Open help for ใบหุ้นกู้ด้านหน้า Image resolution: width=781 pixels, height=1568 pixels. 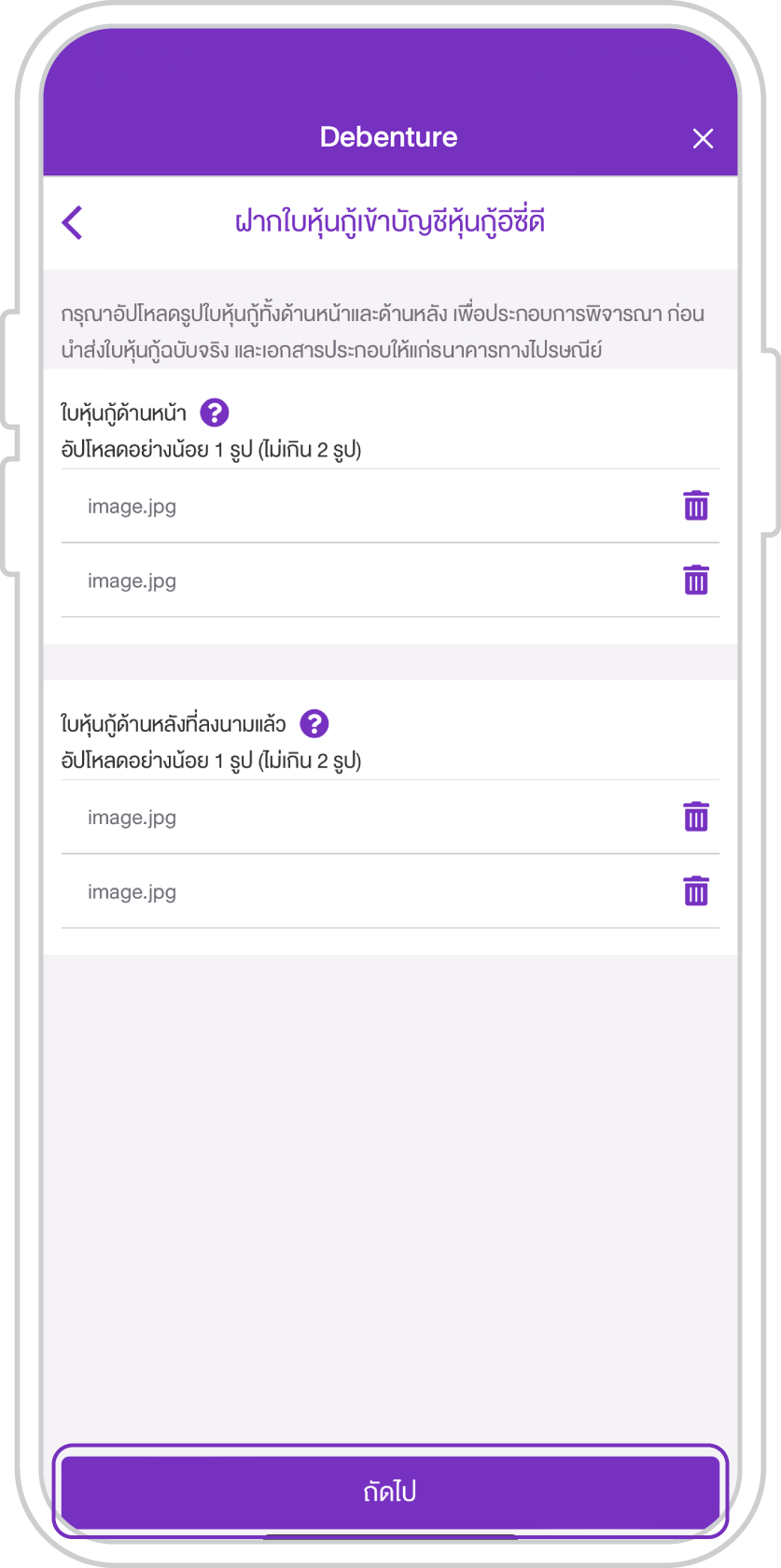[x=215, y=413]
